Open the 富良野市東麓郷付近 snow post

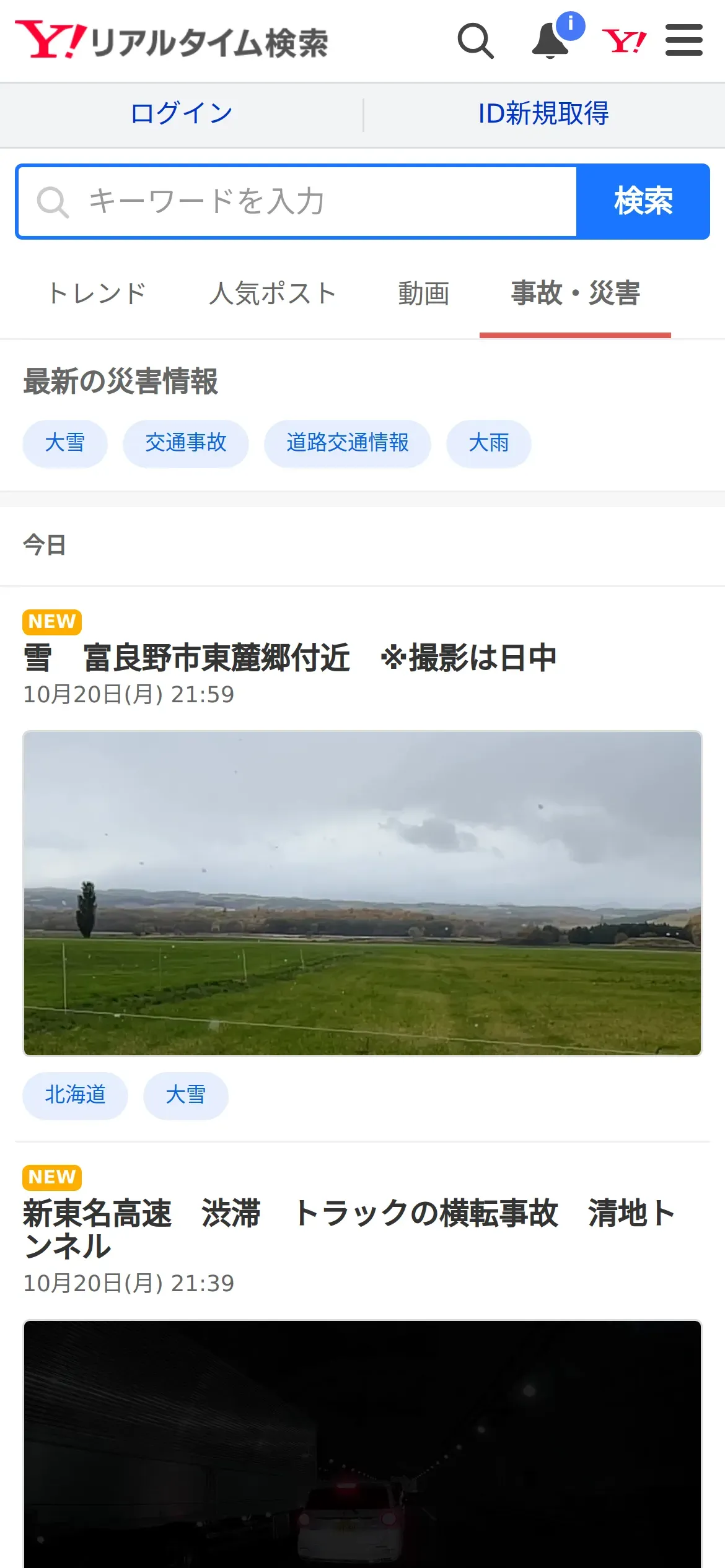pos(289,658)
